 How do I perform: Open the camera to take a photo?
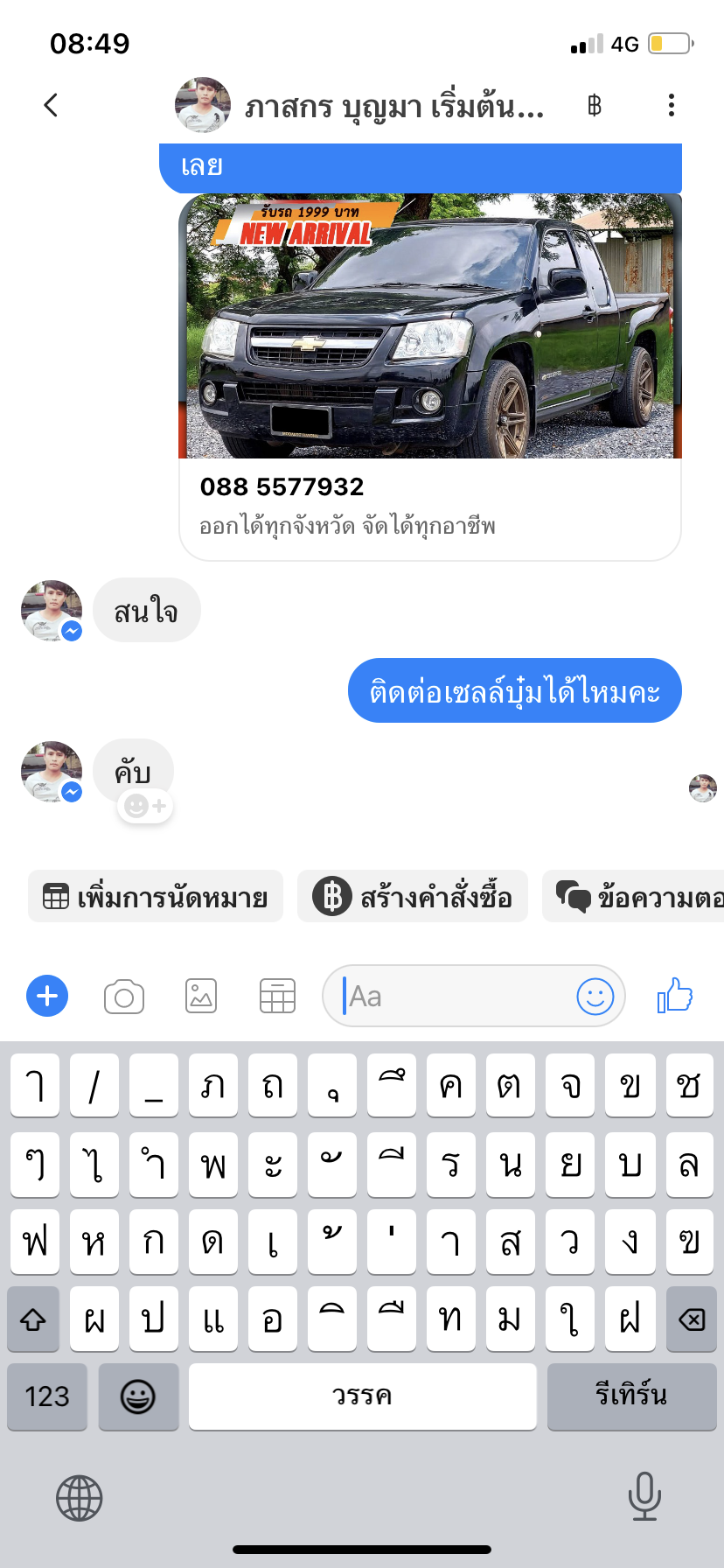(x=124, y=997)
